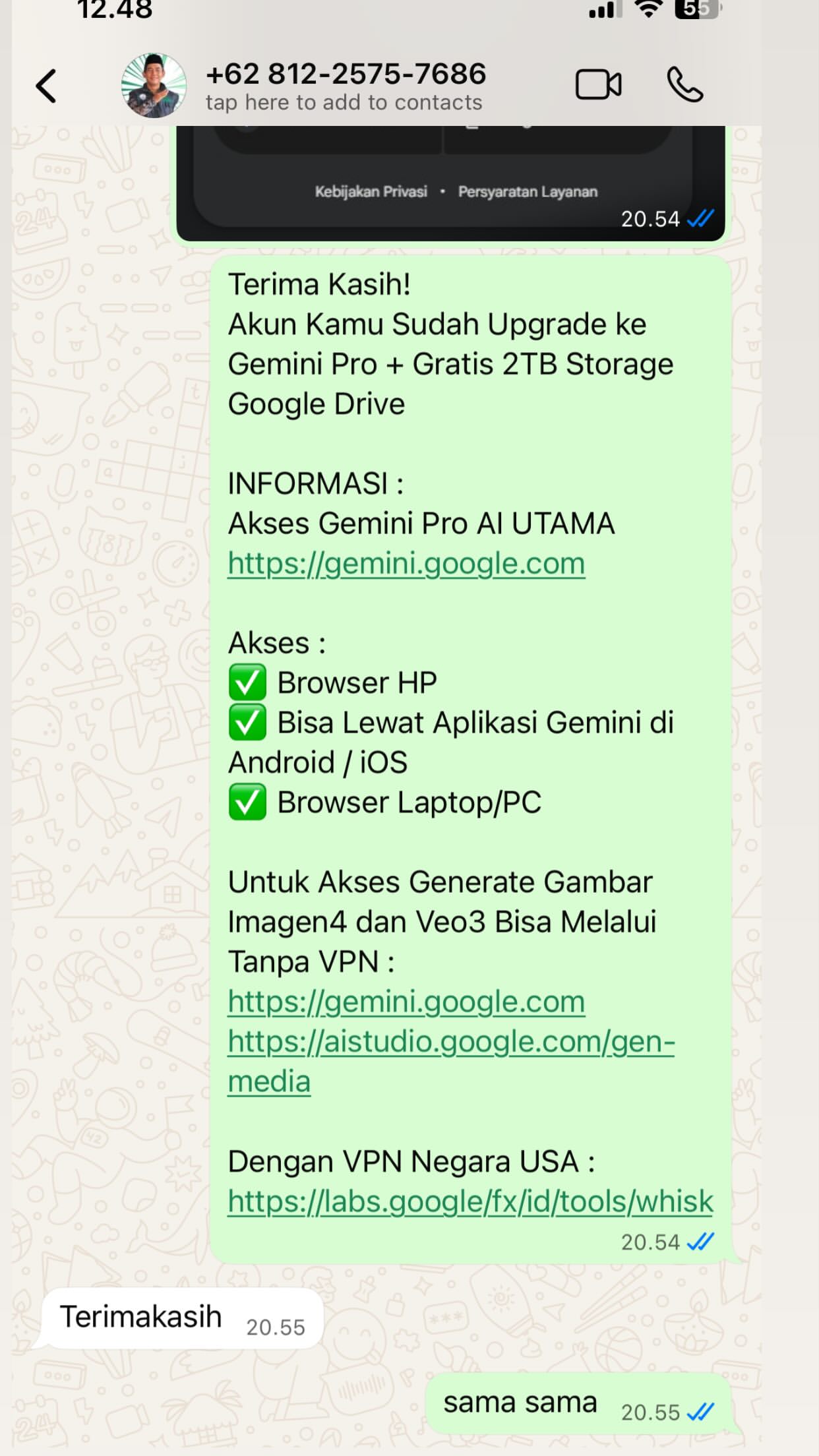Open the gemini.google.com link under Tanpa VPN
The height and width of the screenshot is (1456, 819).
pos(406,1002)
